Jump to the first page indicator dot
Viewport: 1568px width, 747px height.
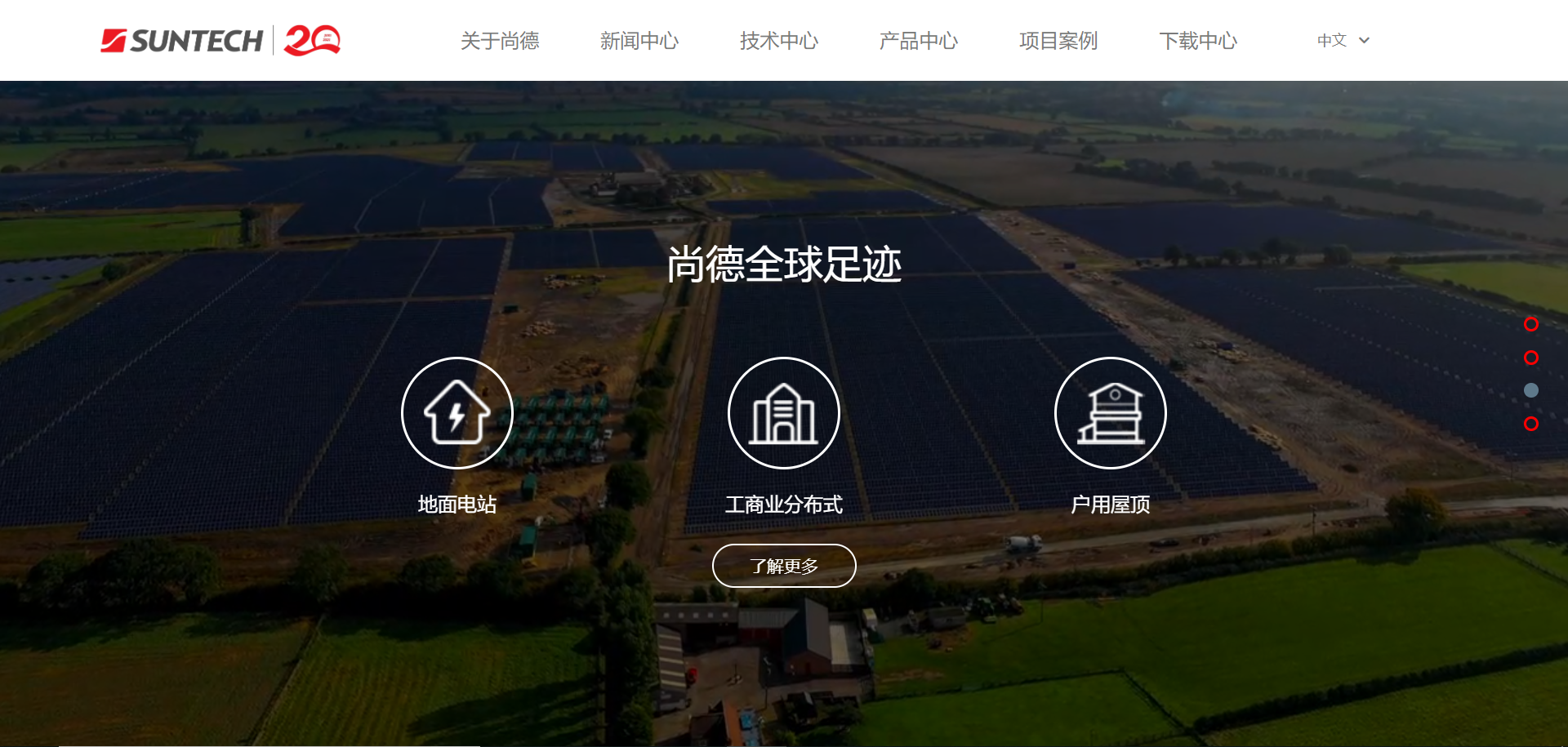(x=1531, y=324)
